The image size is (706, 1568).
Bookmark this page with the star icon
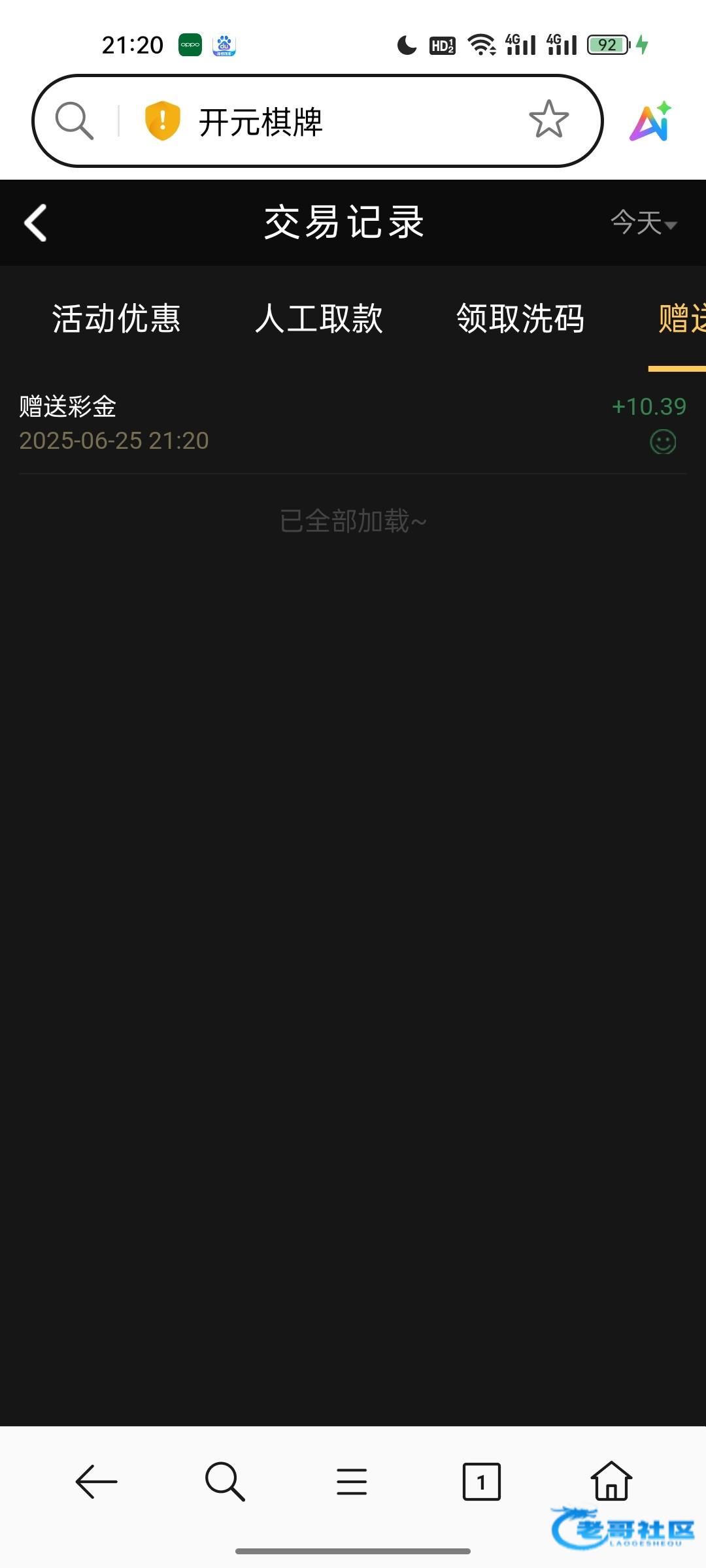[548, 120]
